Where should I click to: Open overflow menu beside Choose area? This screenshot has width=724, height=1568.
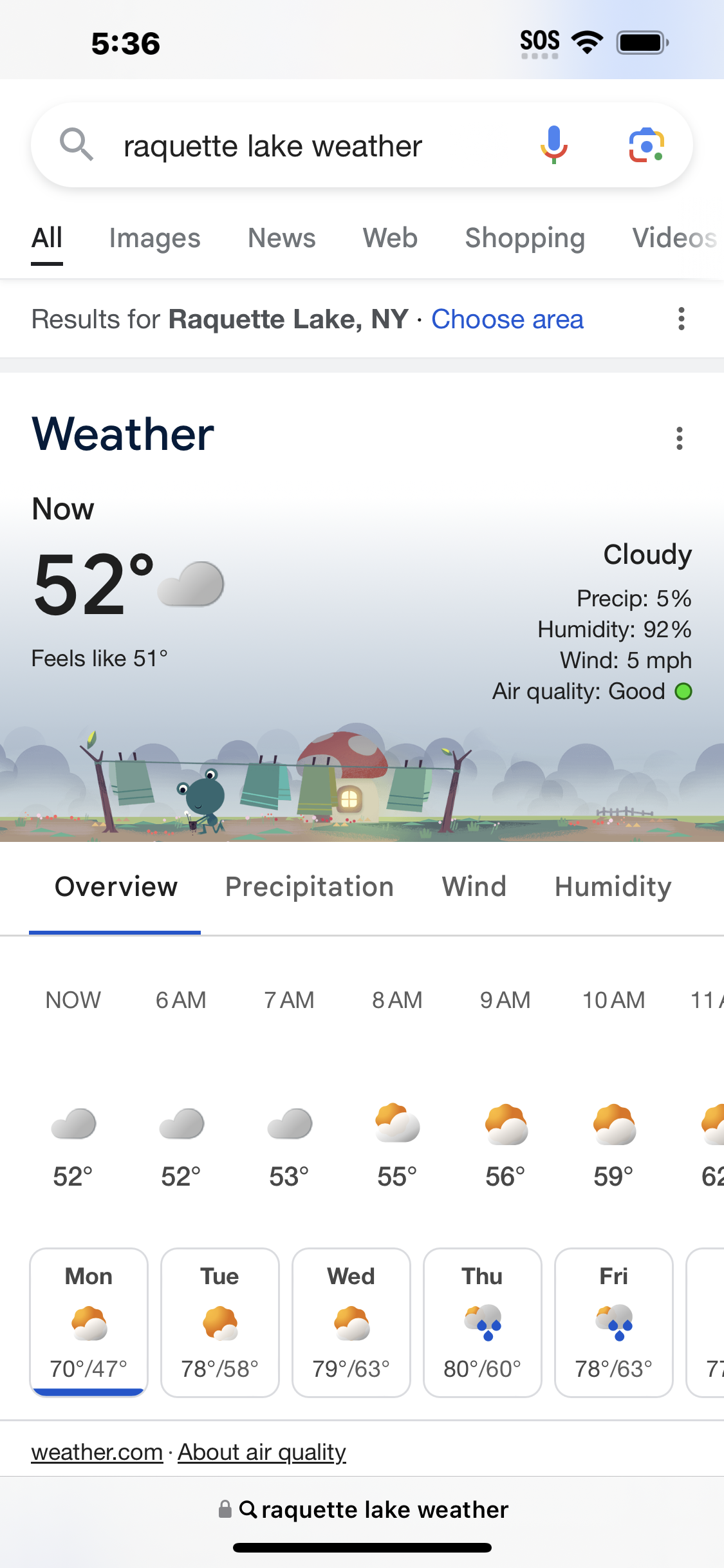(x=681, y=319)
